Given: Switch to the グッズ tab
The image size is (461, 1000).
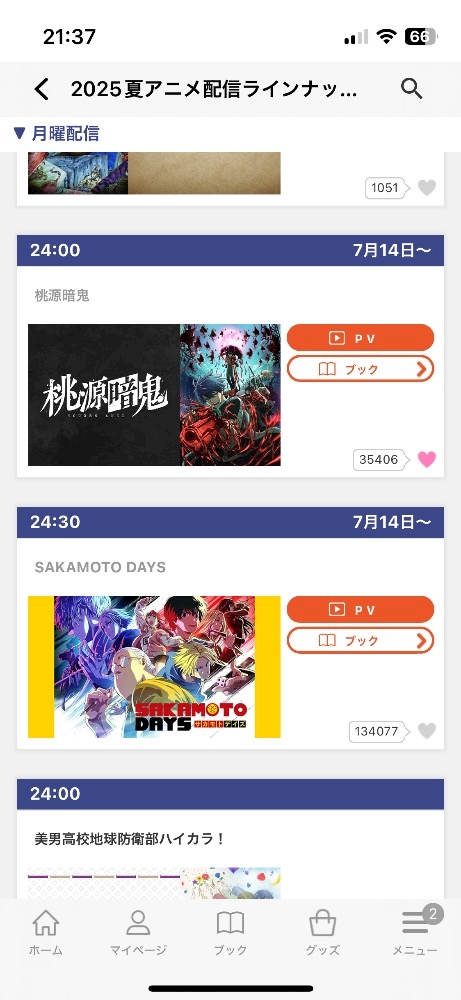Looking at the screenshot, I should tap(323, 932).
